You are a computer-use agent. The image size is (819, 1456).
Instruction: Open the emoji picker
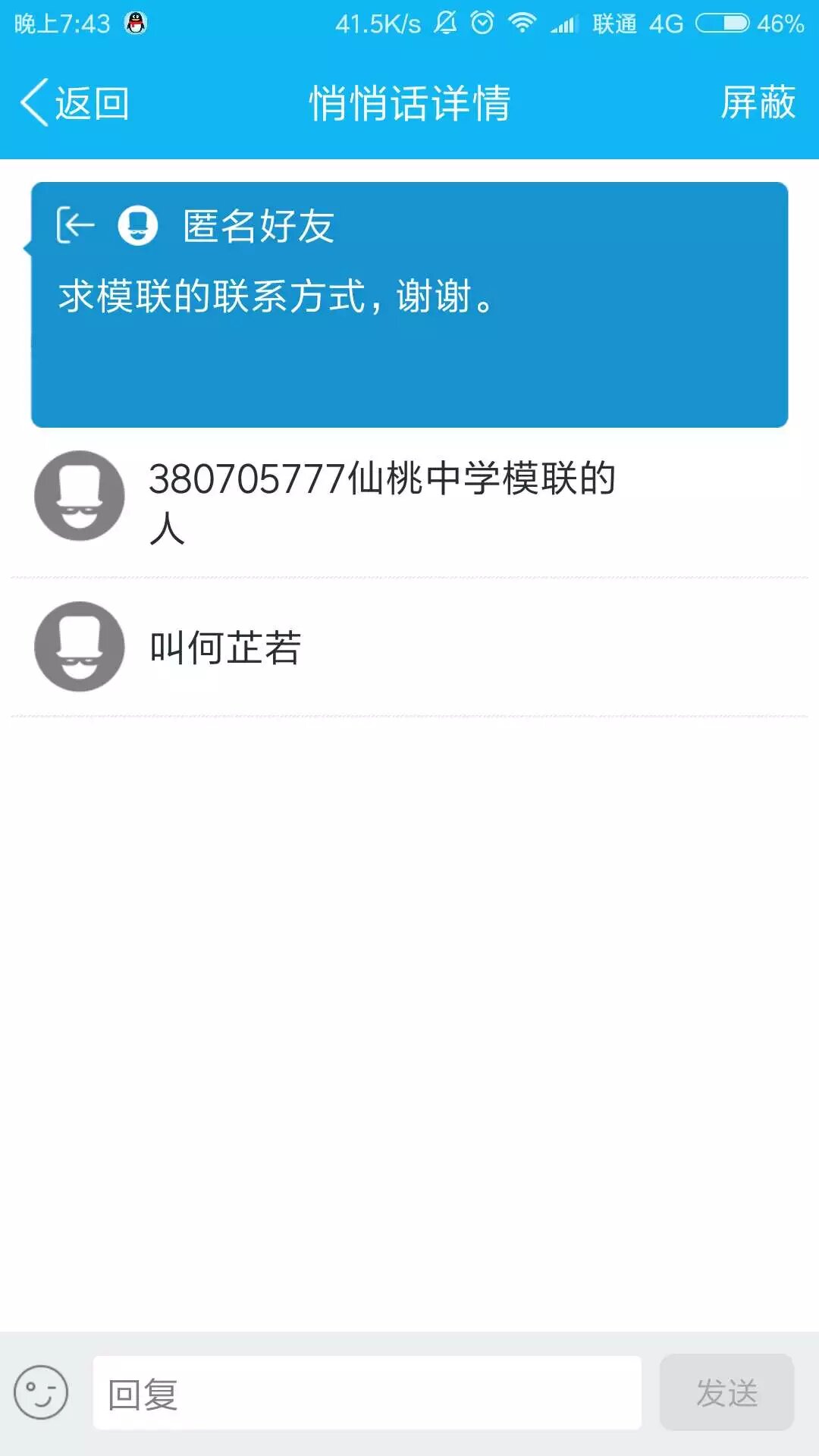point(41,1392)
